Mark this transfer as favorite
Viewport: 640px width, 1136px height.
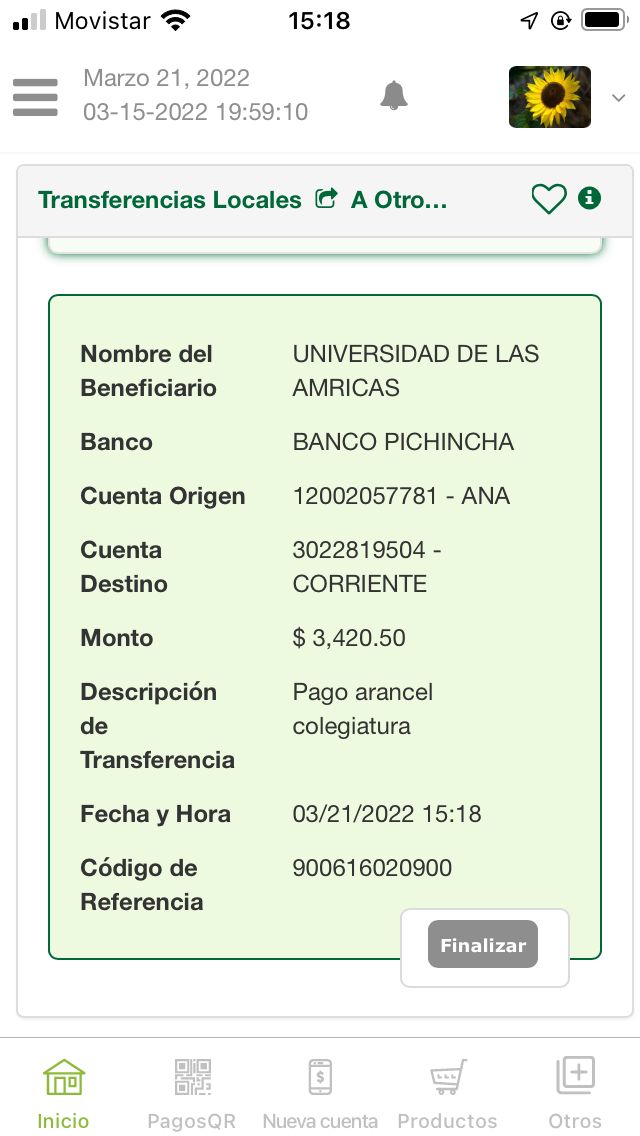pos(548,199)
